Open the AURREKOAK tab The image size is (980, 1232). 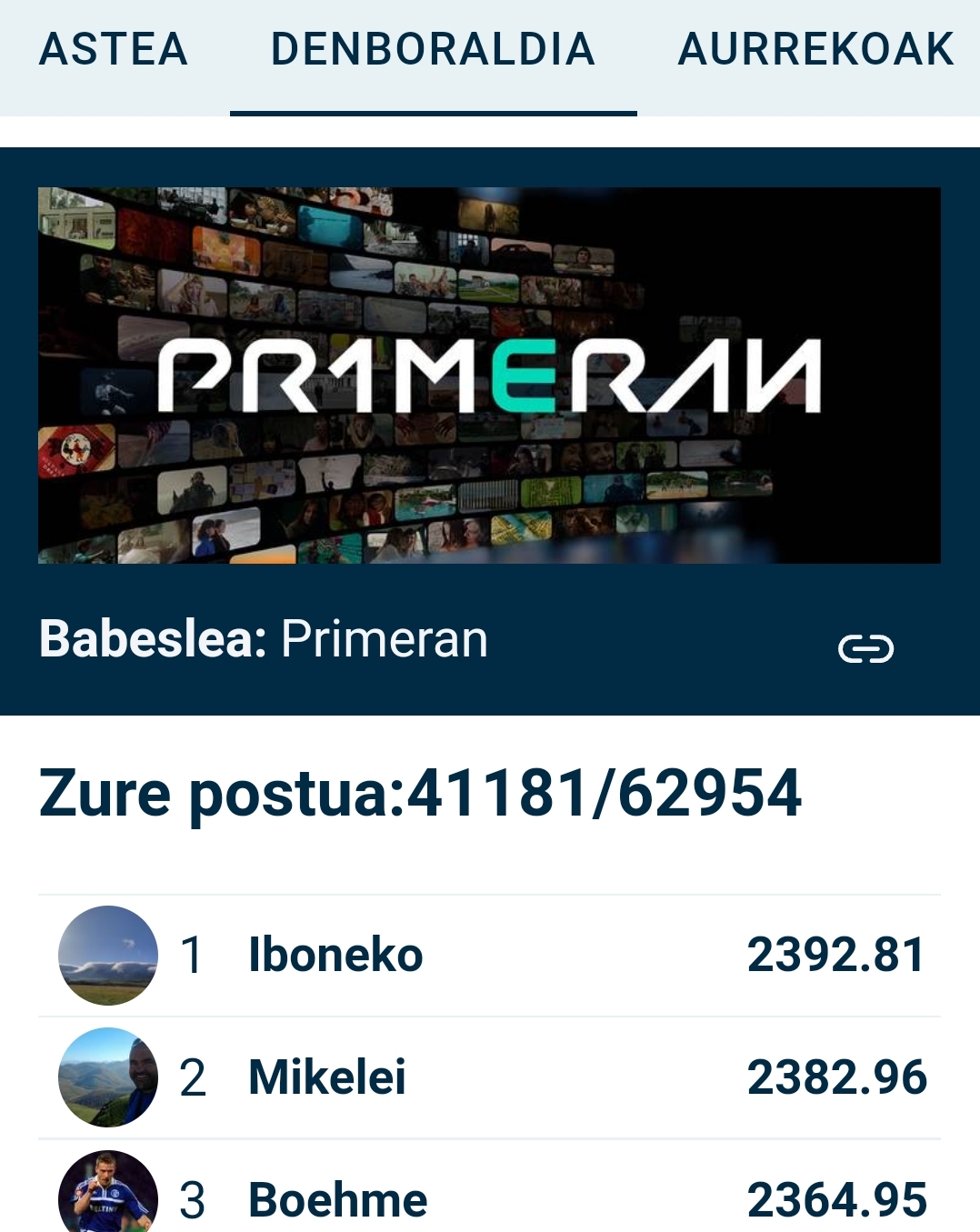(x=815, y=49)
